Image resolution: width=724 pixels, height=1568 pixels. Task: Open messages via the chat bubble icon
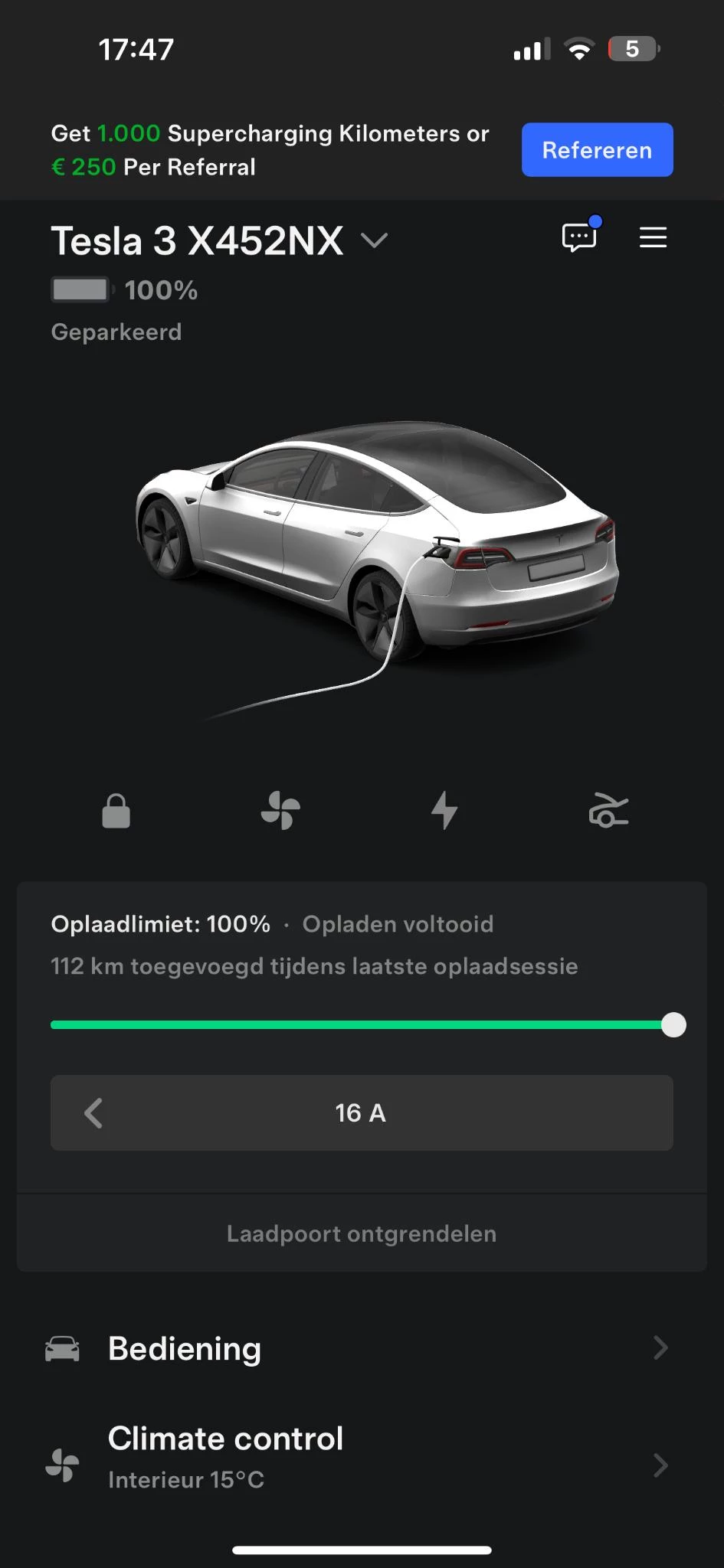point(579,238)
